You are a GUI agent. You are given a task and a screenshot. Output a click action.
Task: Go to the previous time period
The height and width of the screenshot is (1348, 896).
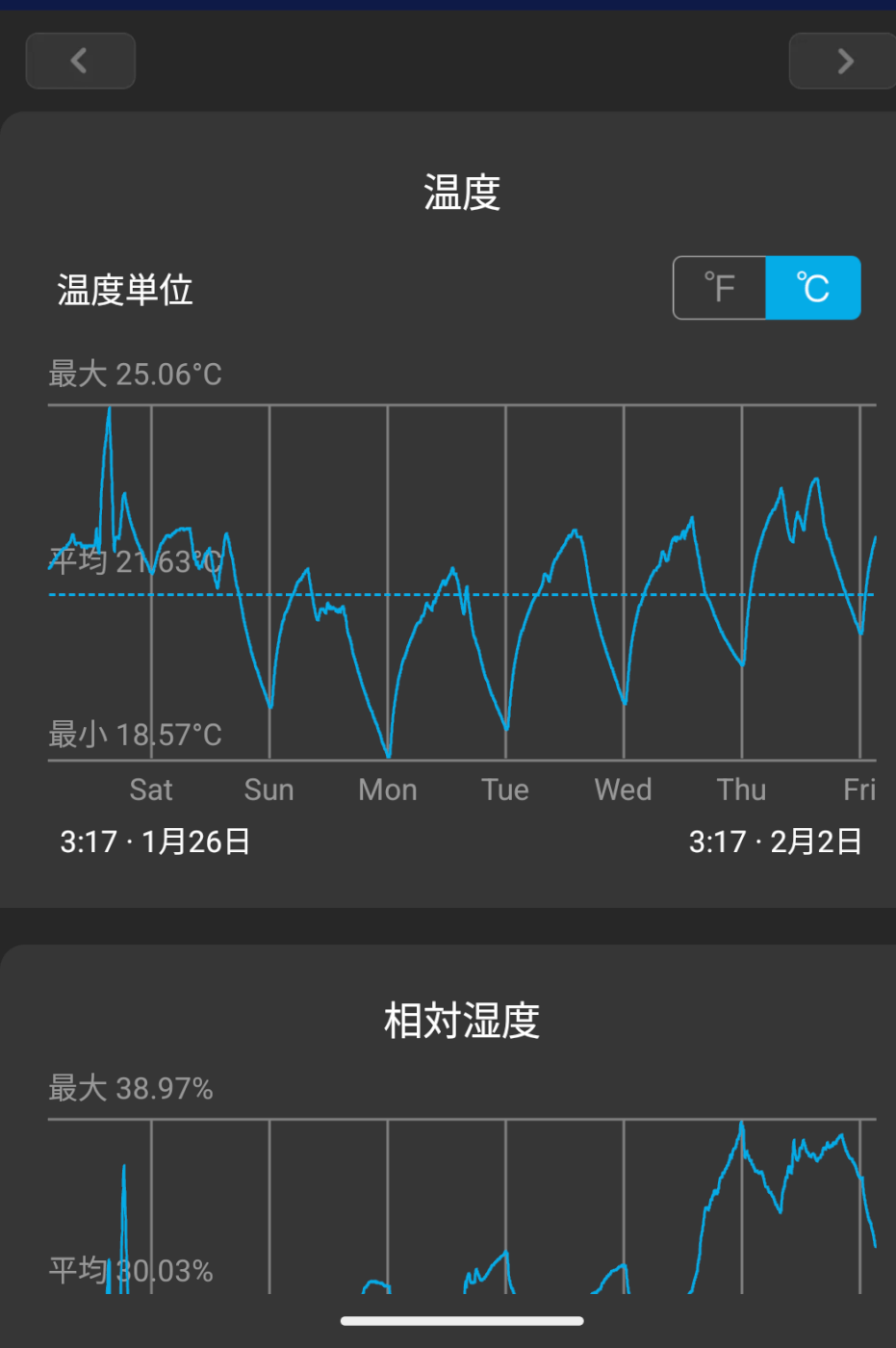pyautogui.click(x=80, y=61)
